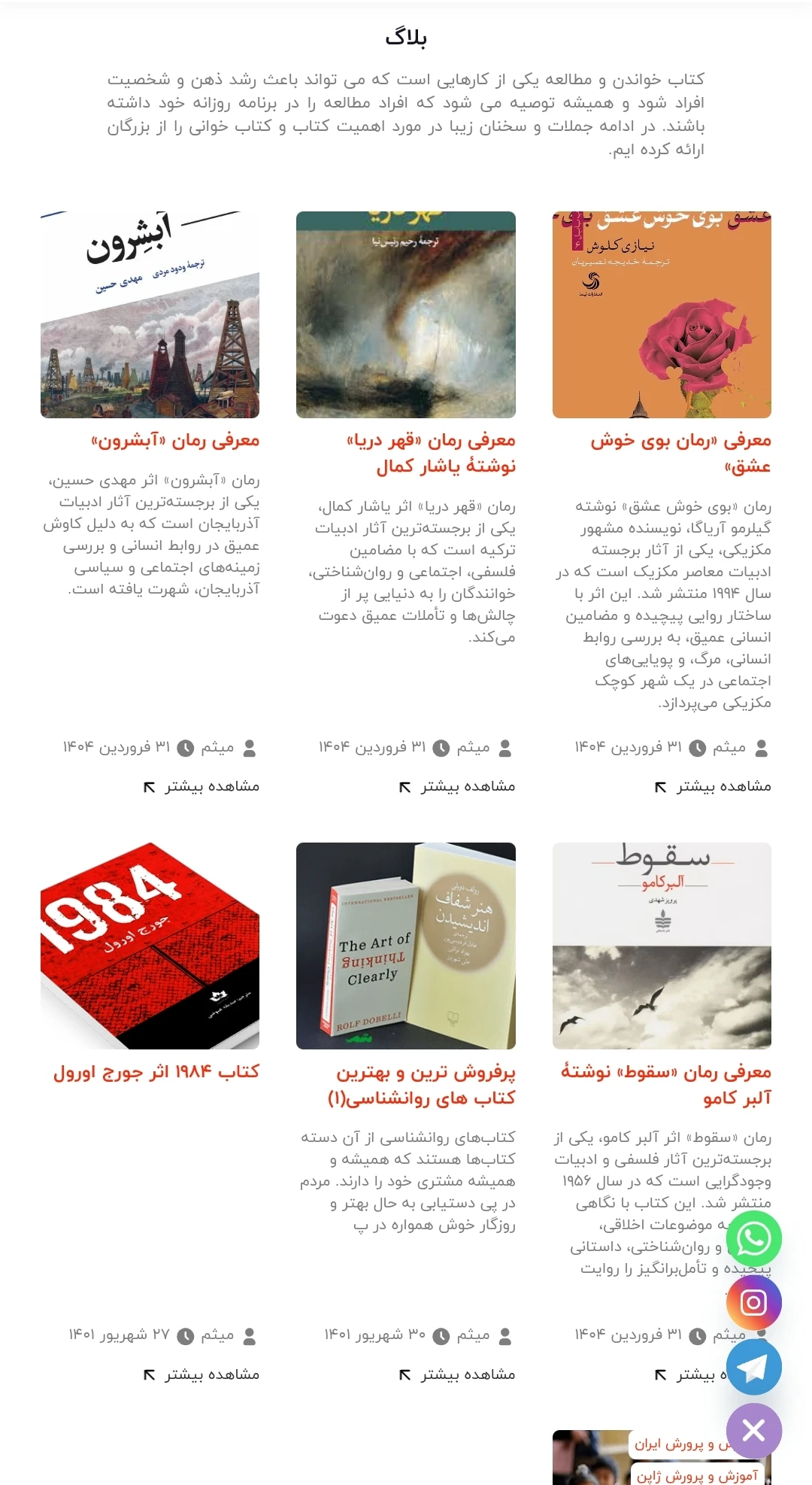
Task: Open the «سقوط» by Albert Camus article title
Action: (x=666, y=1084)
